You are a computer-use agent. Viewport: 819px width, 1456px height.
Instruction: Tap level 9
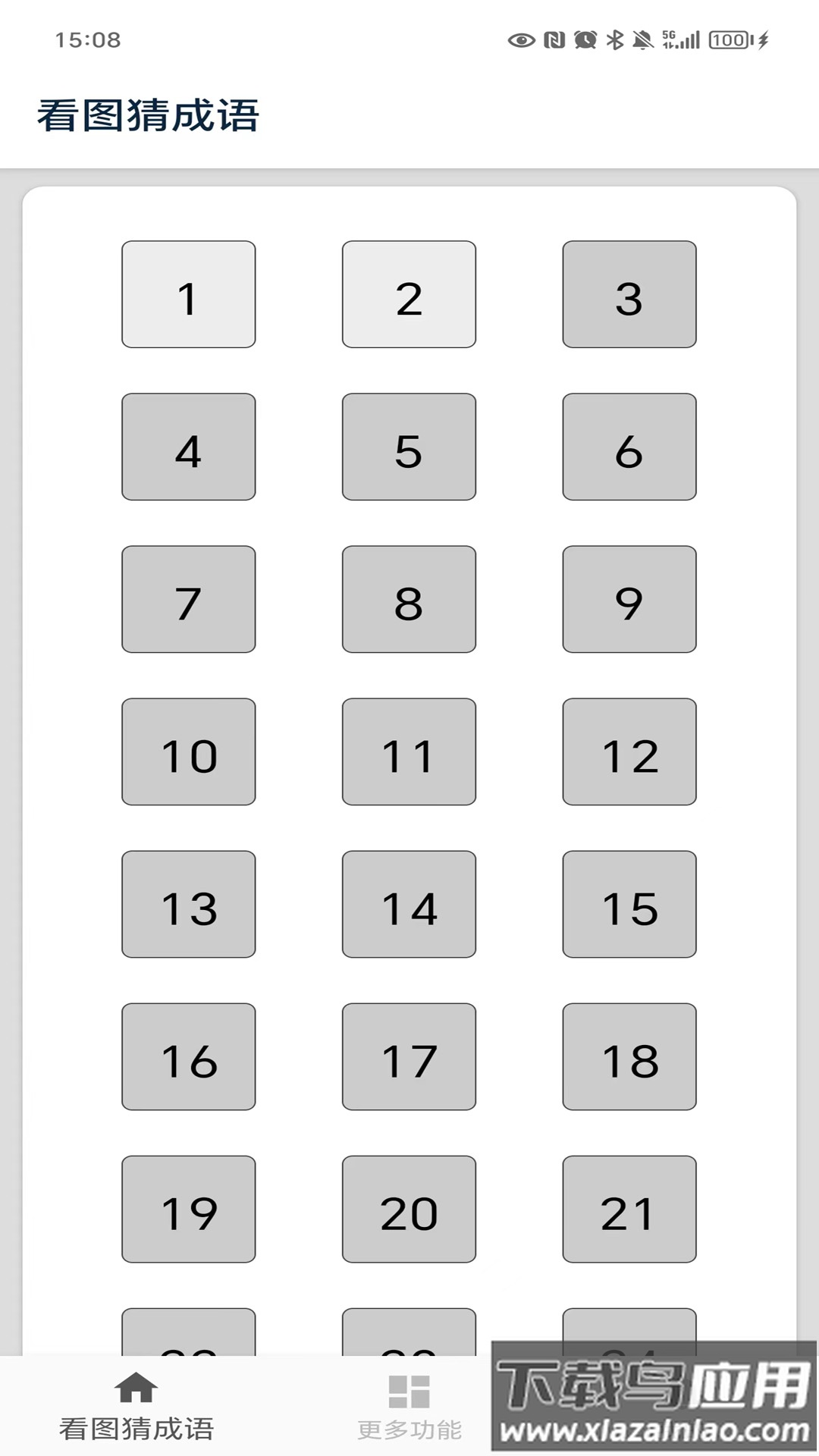pos(629,599)
